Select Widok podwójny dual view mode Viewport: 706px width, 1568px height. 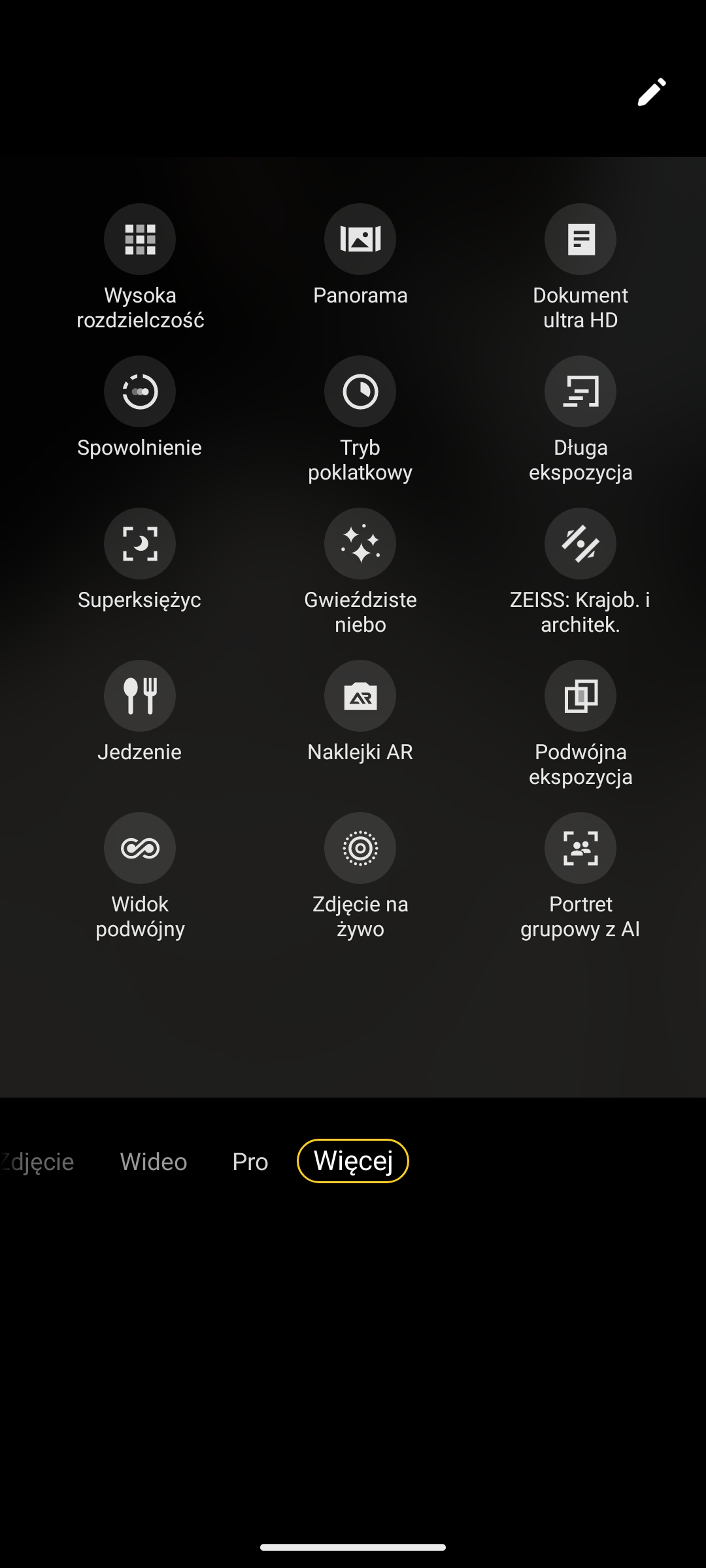tap(139, 847)
